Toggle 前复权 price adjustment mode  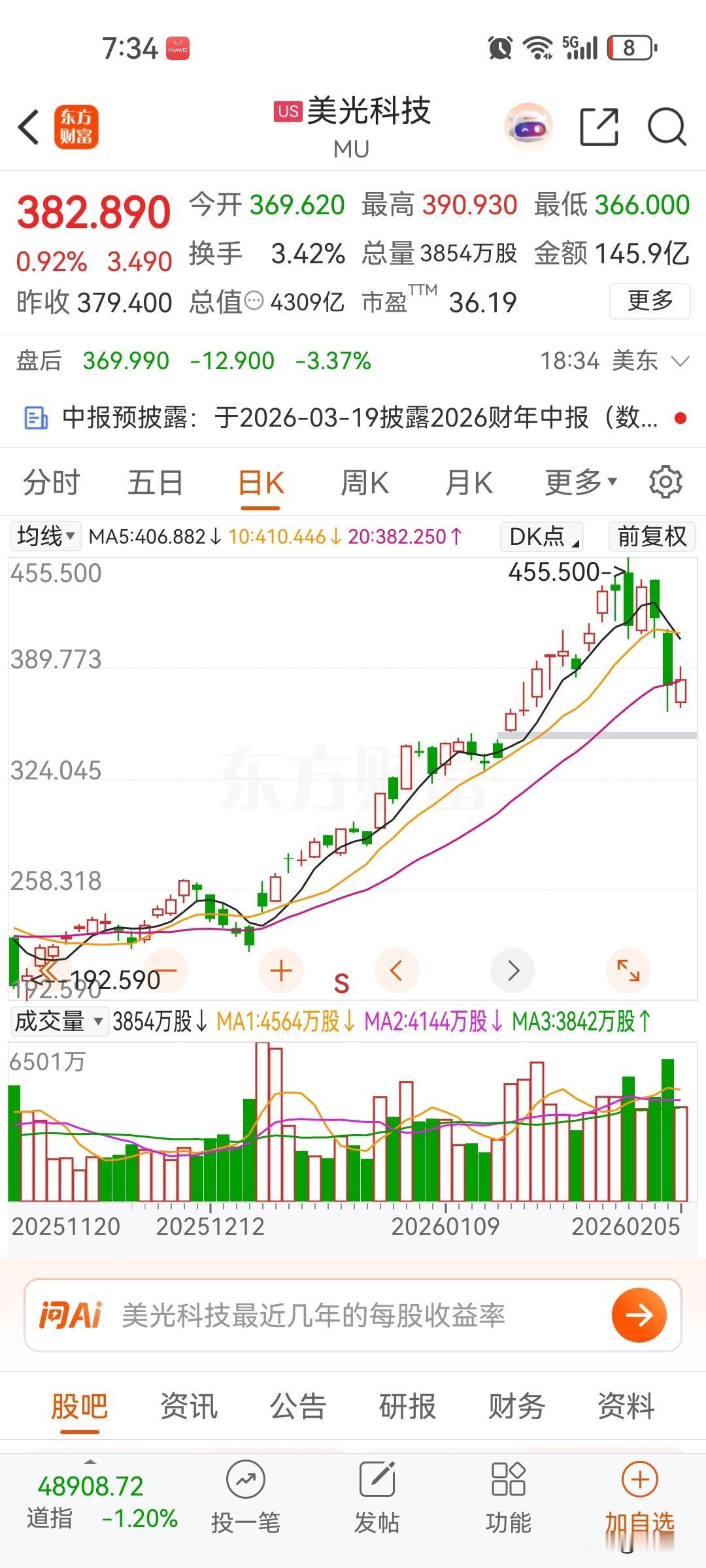(652, 537)
